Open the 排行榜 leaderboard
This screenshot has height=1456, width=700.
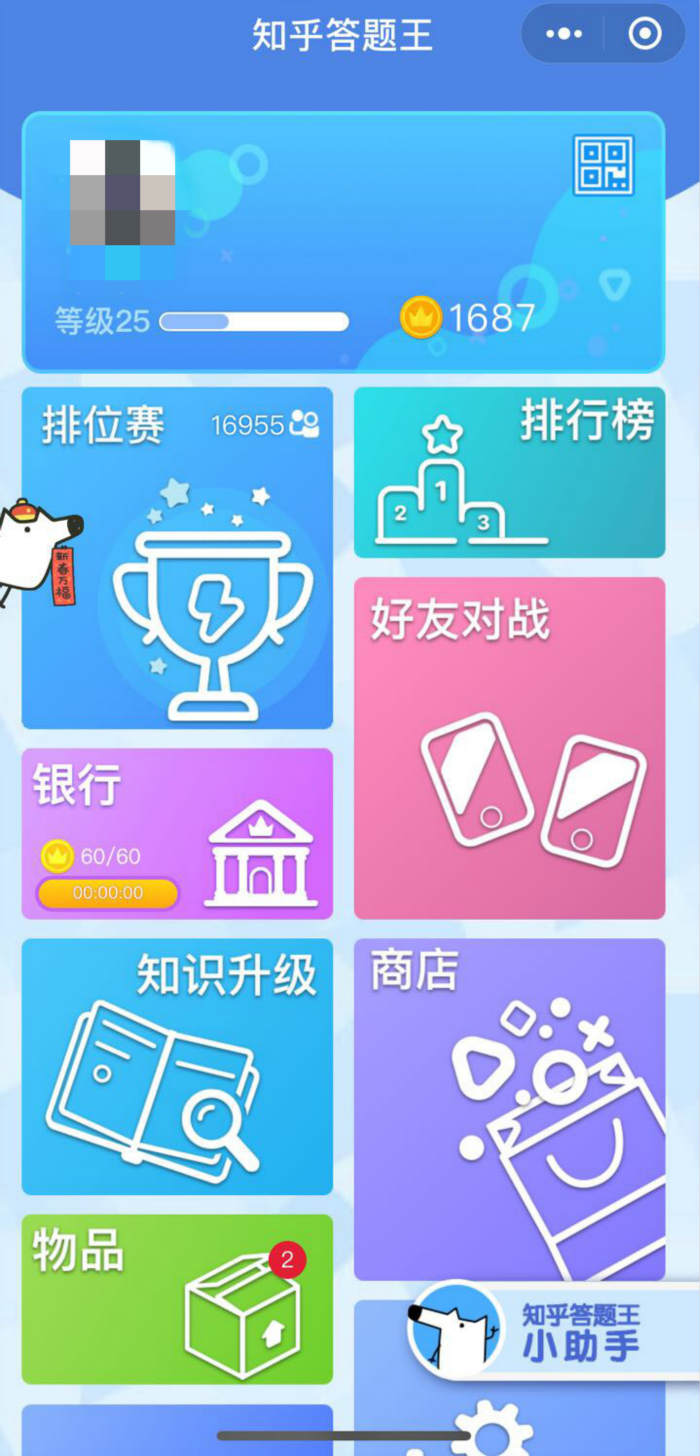[x=509, y=472]
